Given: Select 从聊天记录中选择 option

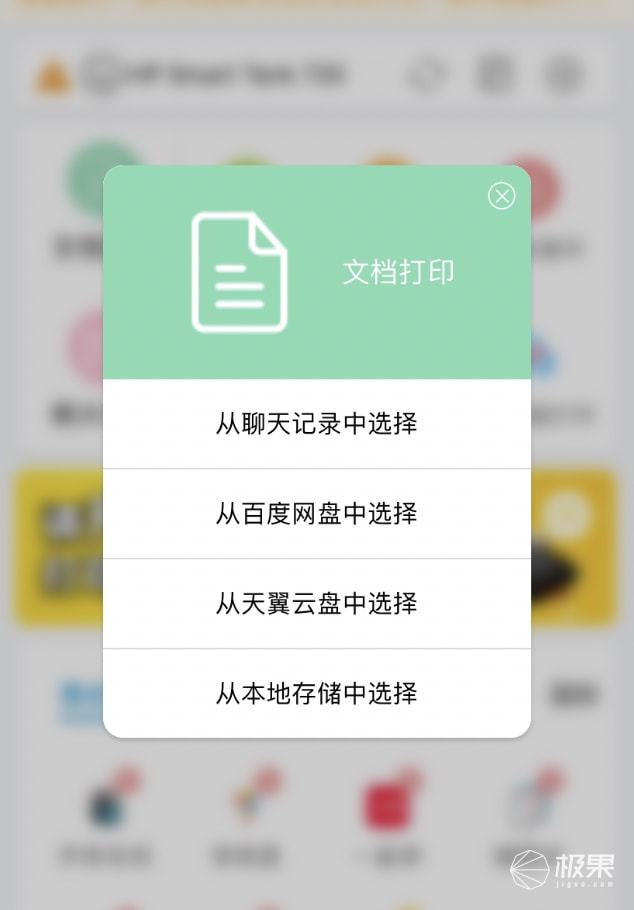Looking at the screenshot, I should (x=316, y=424).
